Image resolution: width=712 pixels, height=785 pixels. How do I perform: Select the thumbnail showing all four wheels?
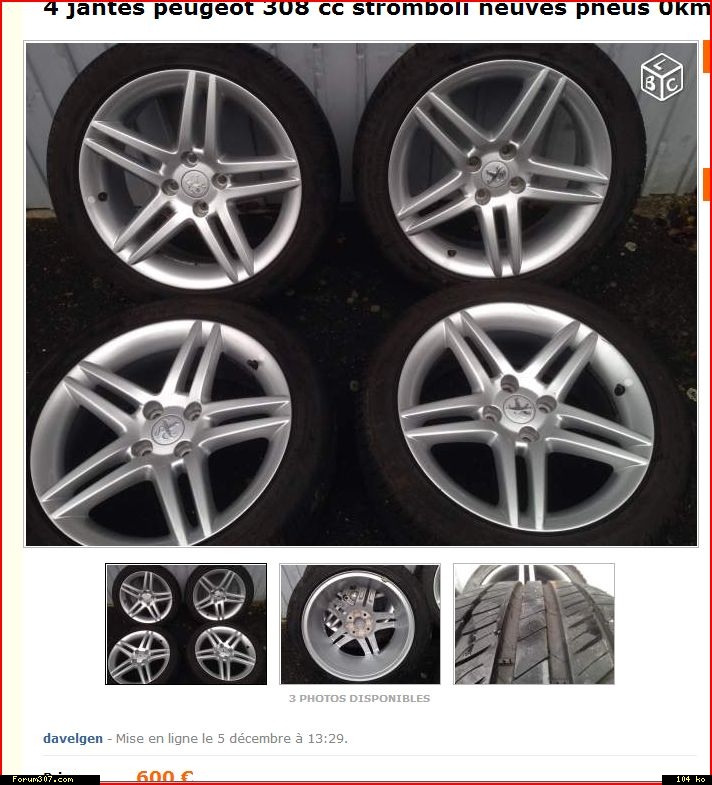186,624
